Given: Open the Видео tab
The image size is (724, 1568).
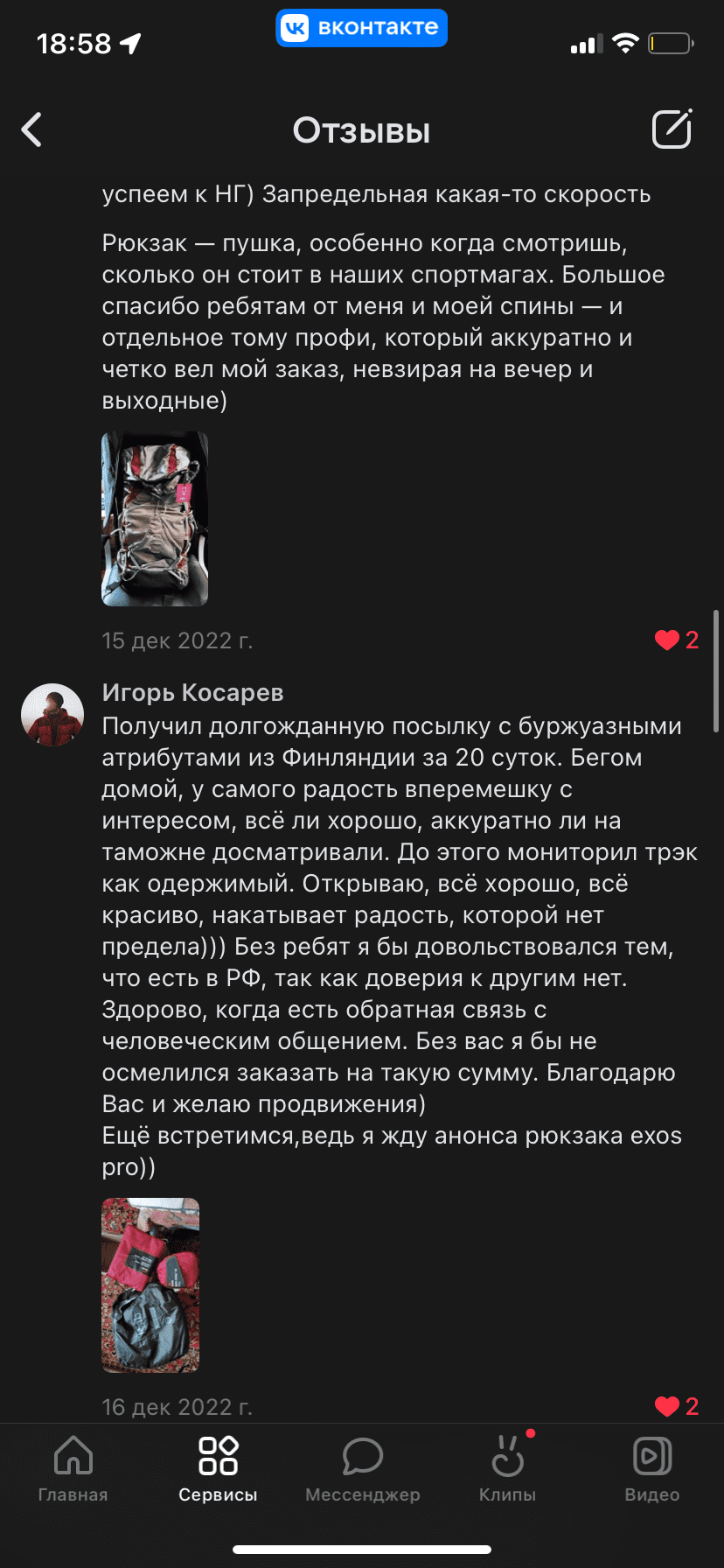Looking at the screenshot, I should (x=651, y=1470).
